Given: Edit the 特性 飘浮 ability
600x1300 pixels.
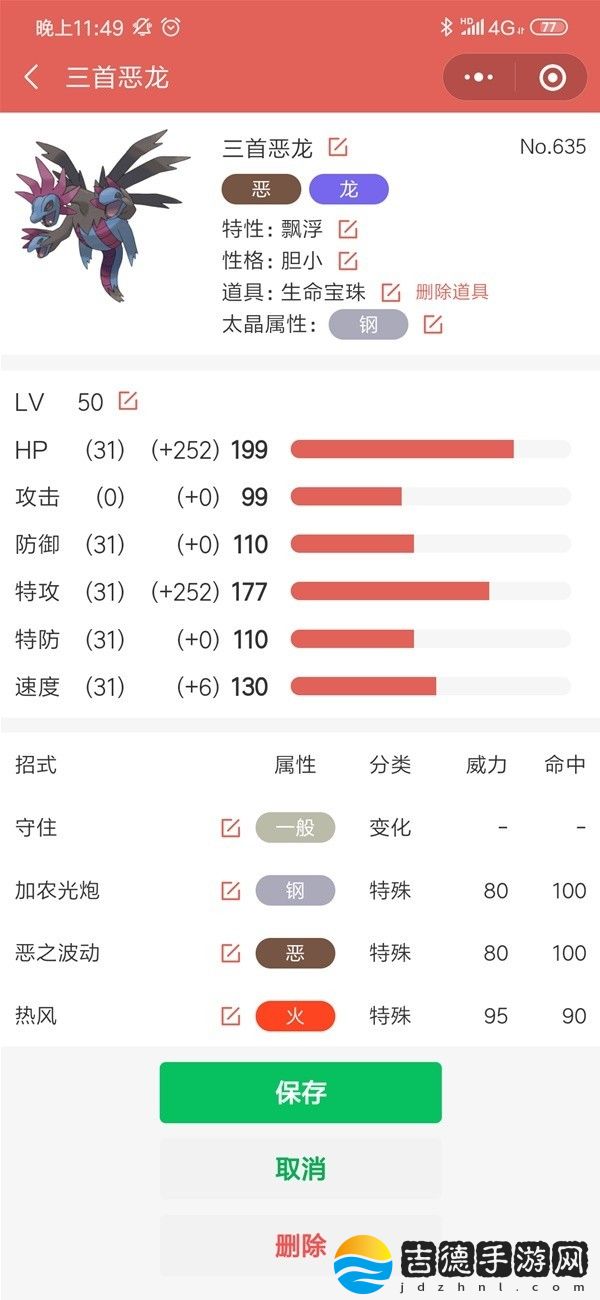Looking at the screenshot, I should tap(347, 229).
